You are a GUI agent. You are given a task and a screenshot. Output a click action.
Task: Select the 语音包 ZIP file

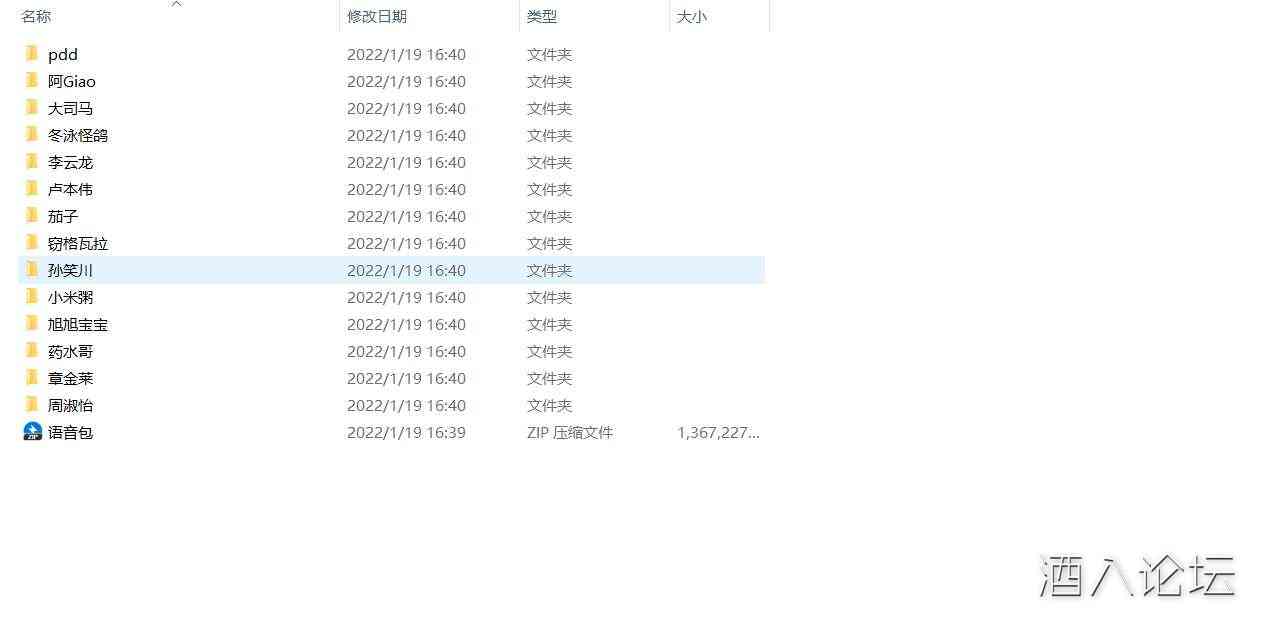pyautogui.click(x=70, y=433)
